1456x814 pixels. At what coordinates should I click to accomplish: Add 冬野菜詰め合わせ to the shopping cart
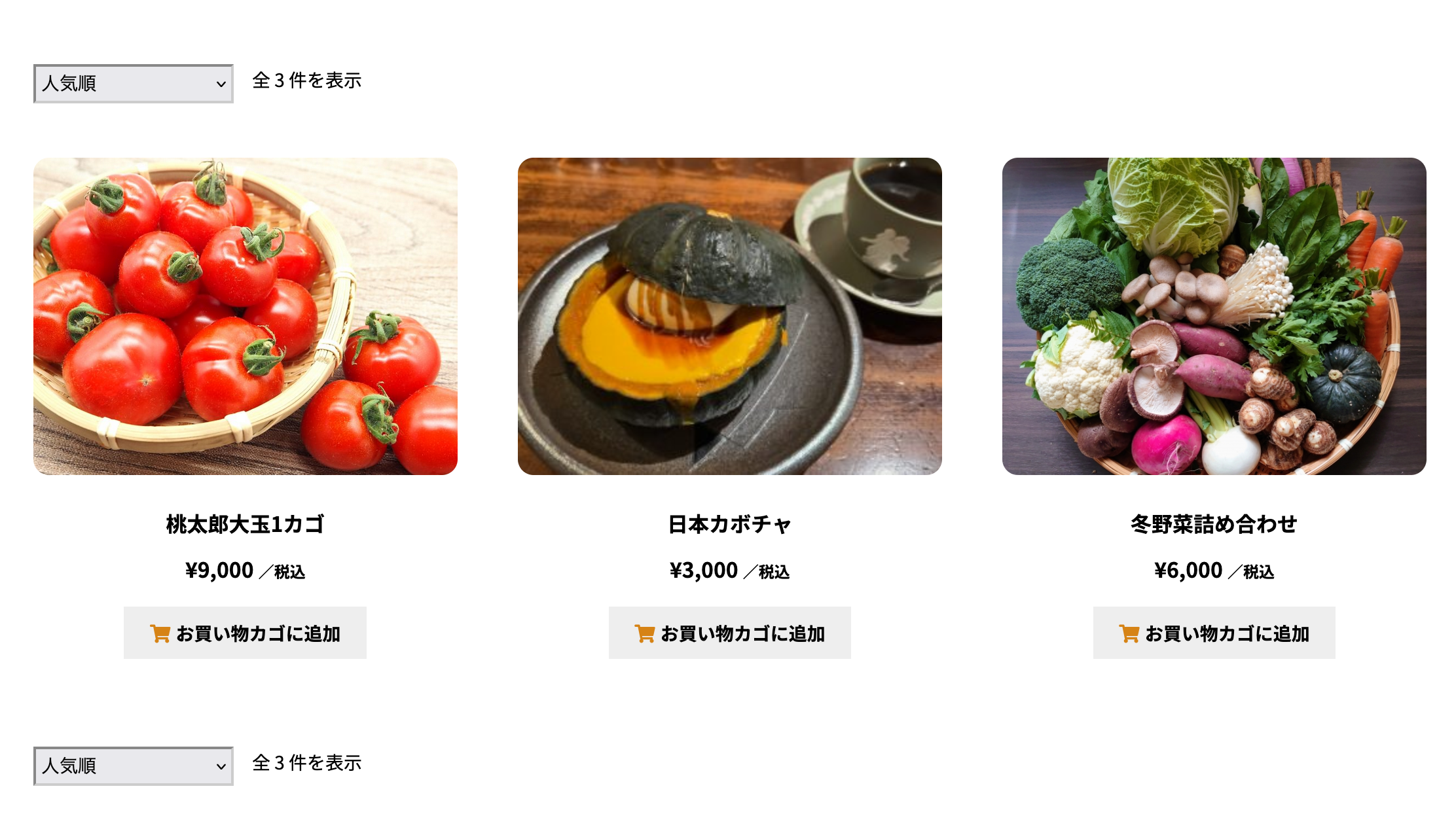[1214, 633]
